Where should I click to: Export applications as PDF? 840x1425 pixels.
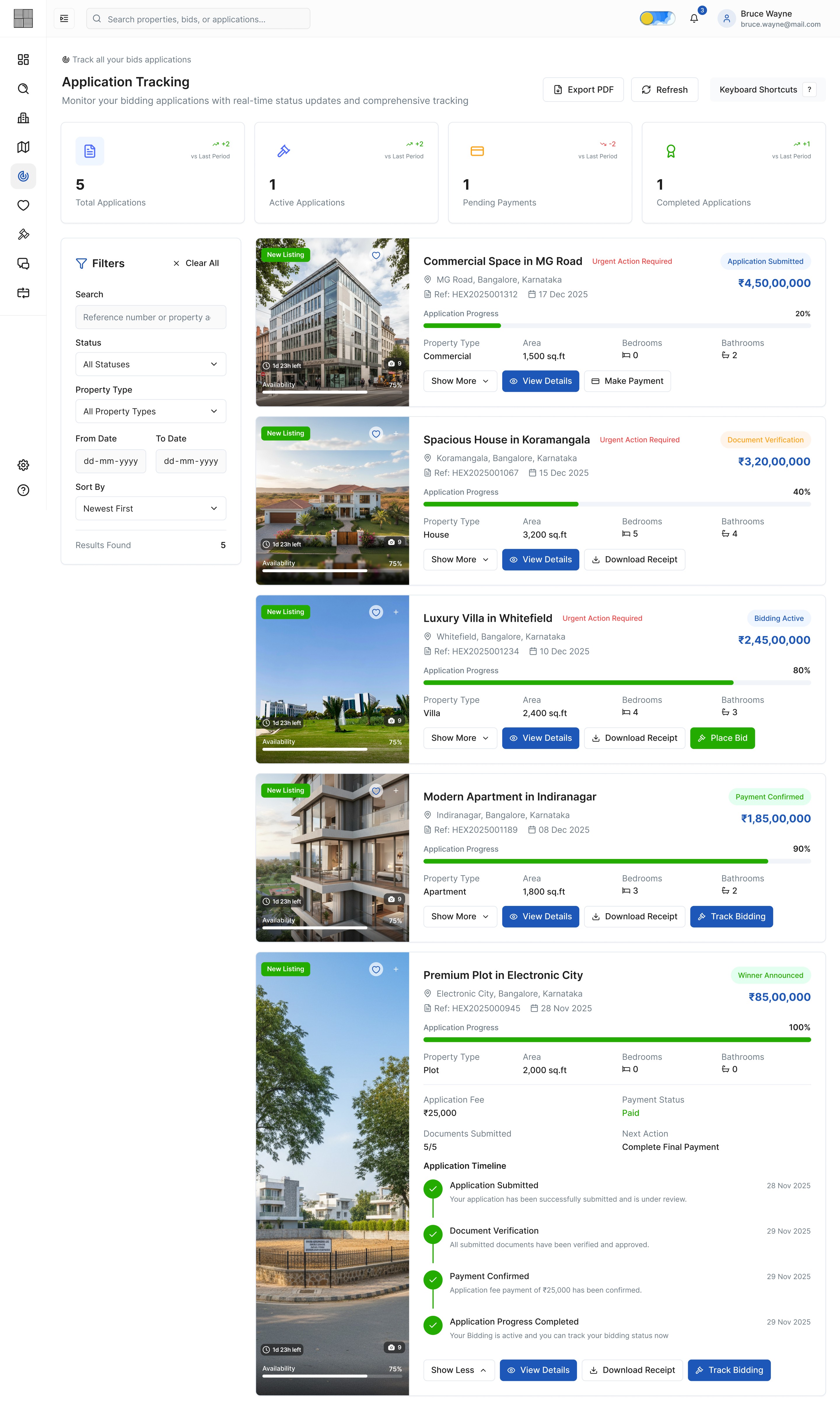pos(583,90)
